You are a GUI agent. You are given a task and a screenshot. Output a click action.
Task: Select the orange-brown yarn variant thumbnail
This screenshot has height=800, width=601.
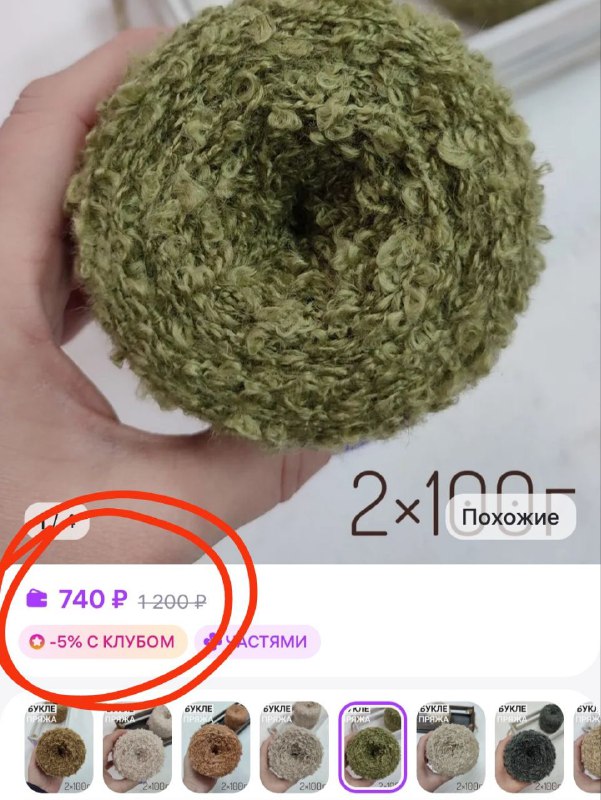coord(216,746)
